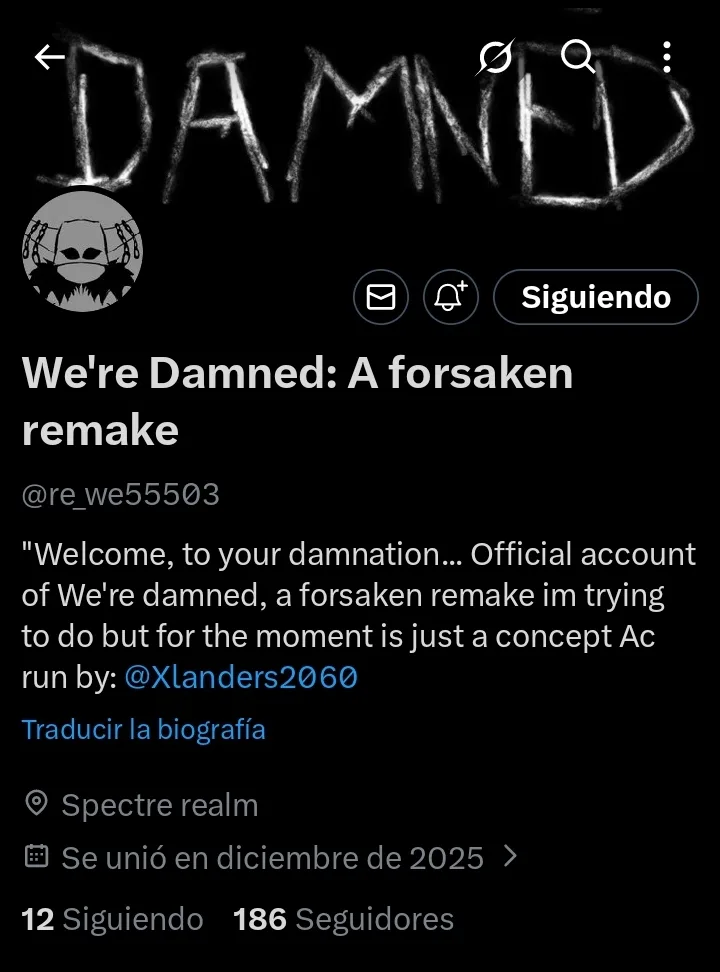Tap the Grok slash icon
Viewport: 720px width, 972px height.
[495, 58]
